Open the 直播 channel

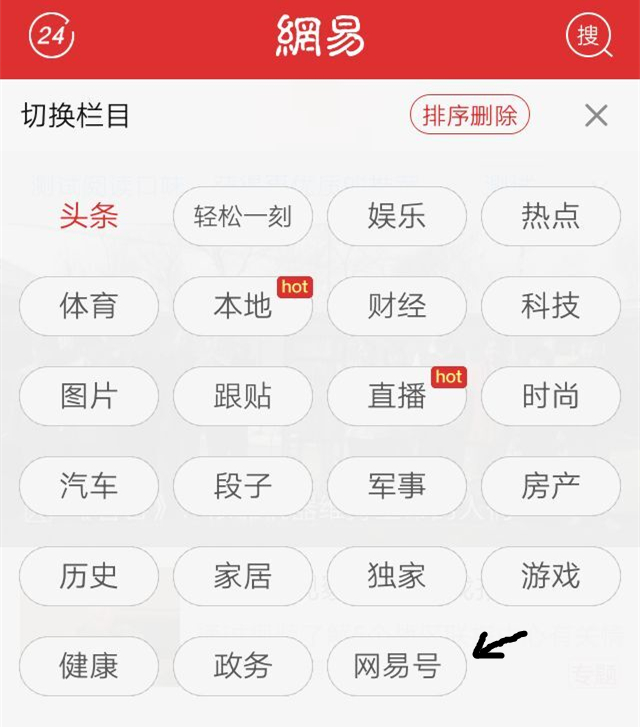pos(397,396)
